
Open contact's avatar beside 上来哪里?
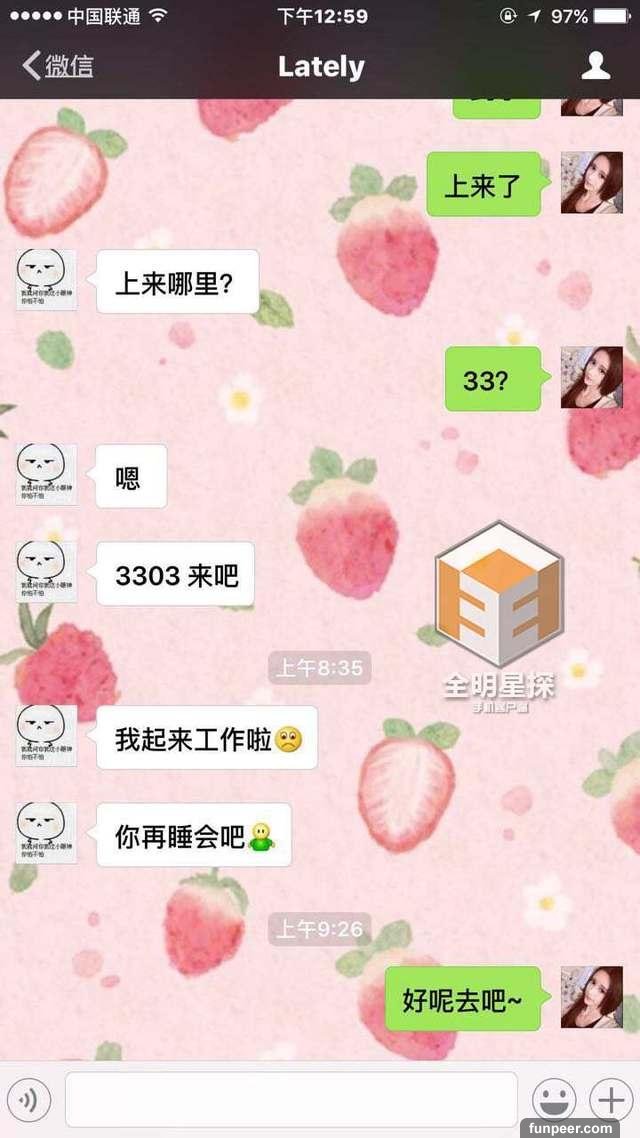[46, 280]
